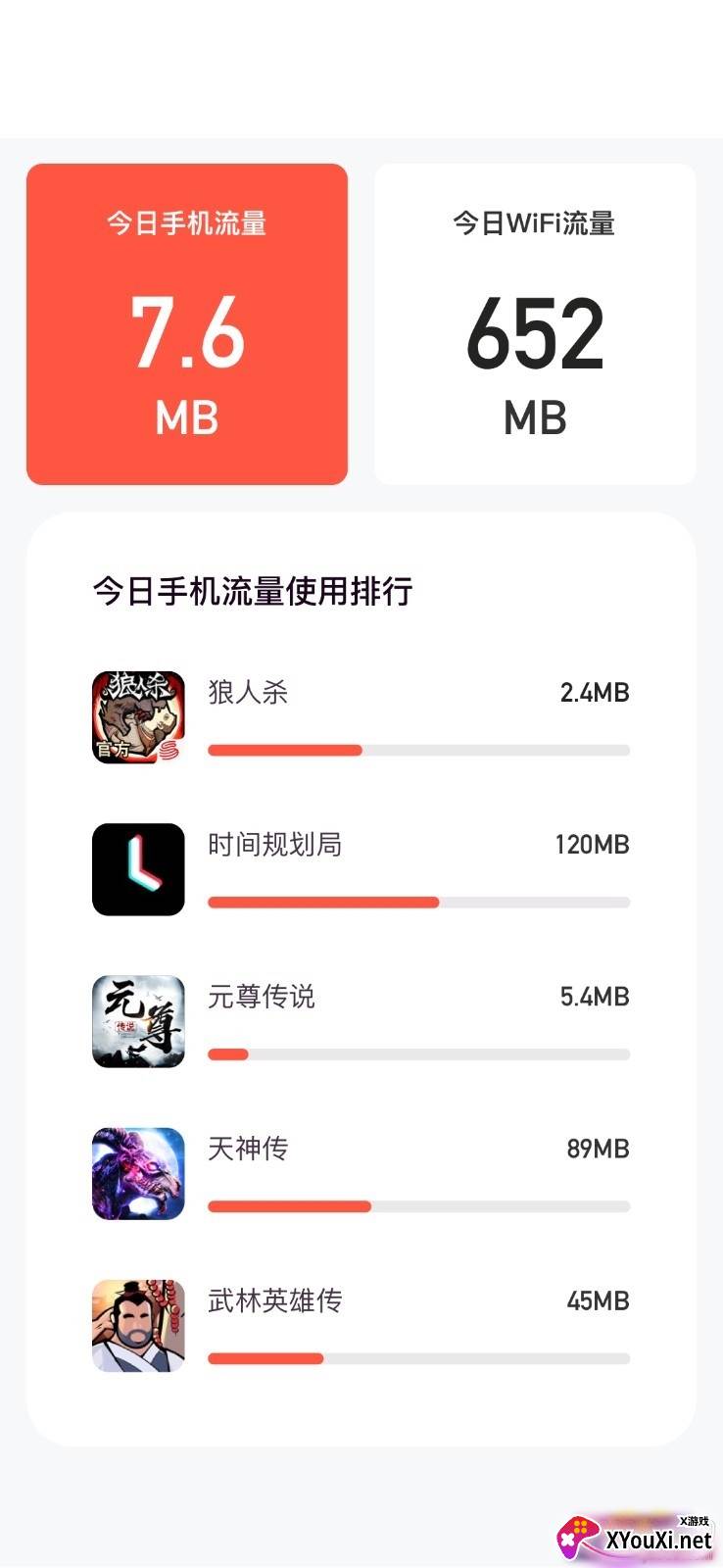The width and height of the screenshot is (723, 1568).
Task: Click the 652 MB WiFi value
Action: coord(535,333)
